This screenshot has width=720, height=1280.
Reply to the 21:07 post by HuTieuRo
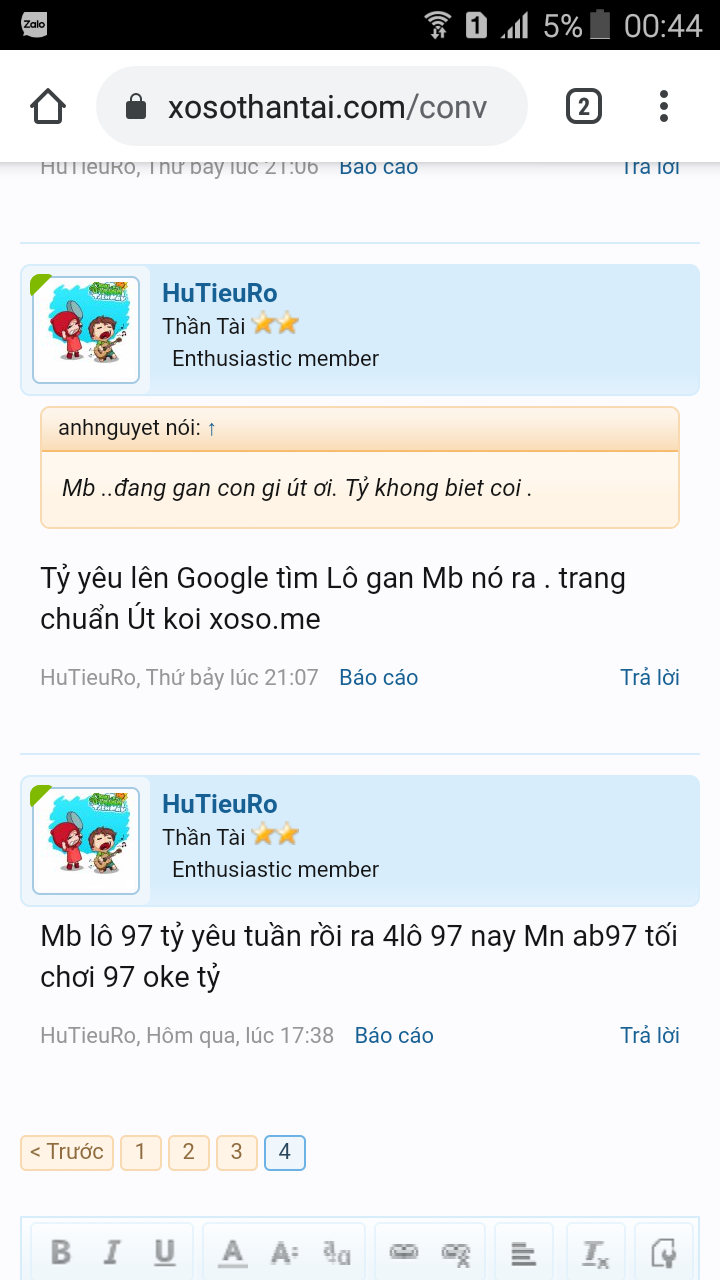pyautogui.click(x=649, y=677)
